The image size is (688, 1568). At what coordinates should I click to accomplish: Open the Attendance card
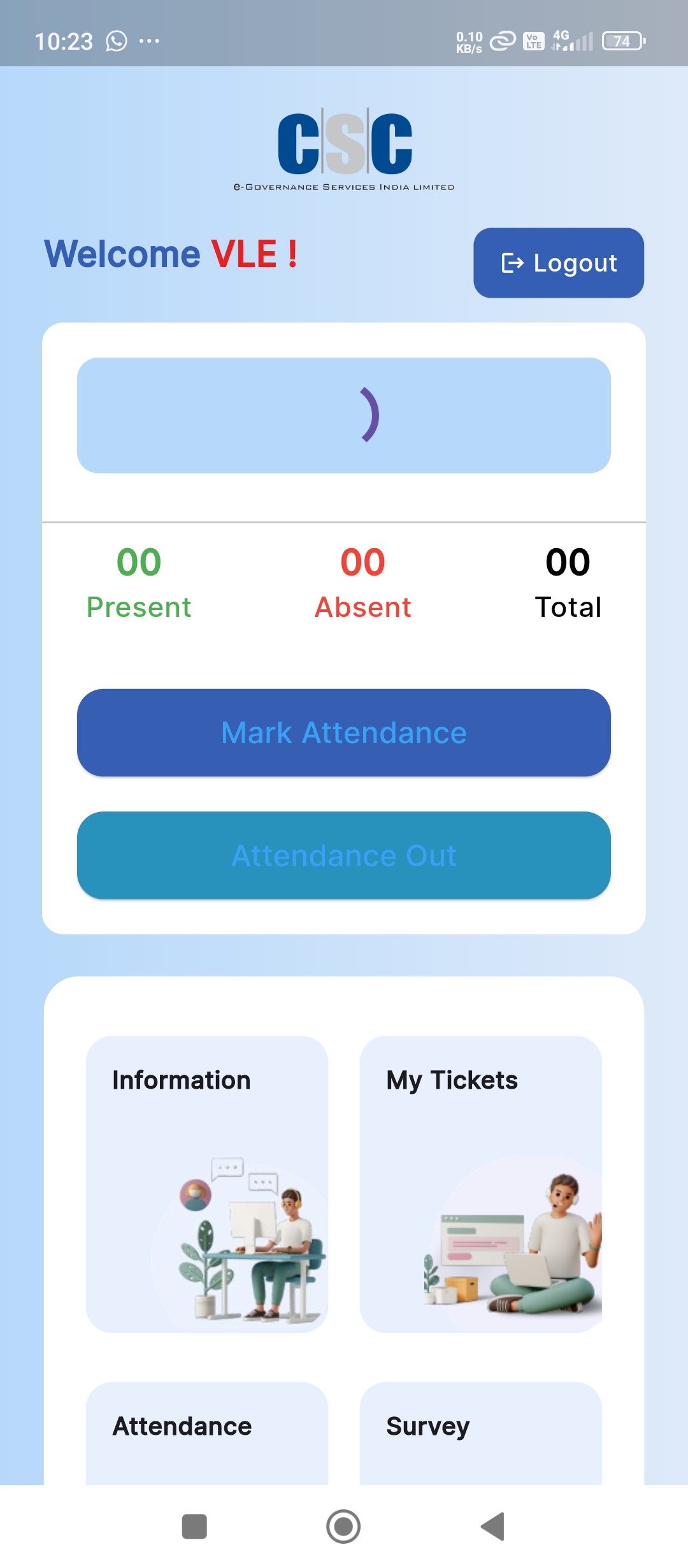click(207, 1434)
